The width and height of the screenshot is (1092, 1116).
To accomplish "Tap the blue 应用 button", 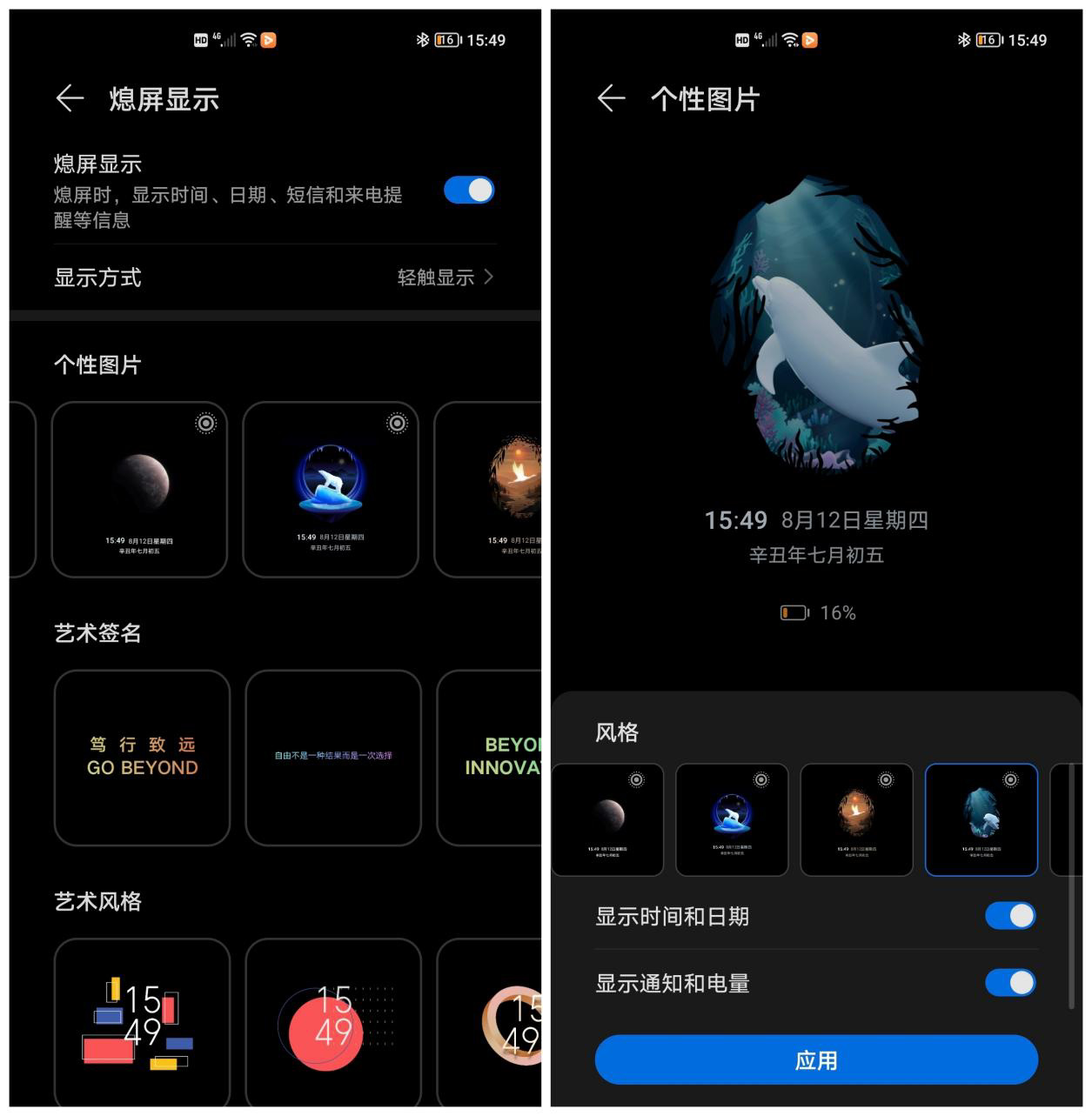I will coord(815,1059).
